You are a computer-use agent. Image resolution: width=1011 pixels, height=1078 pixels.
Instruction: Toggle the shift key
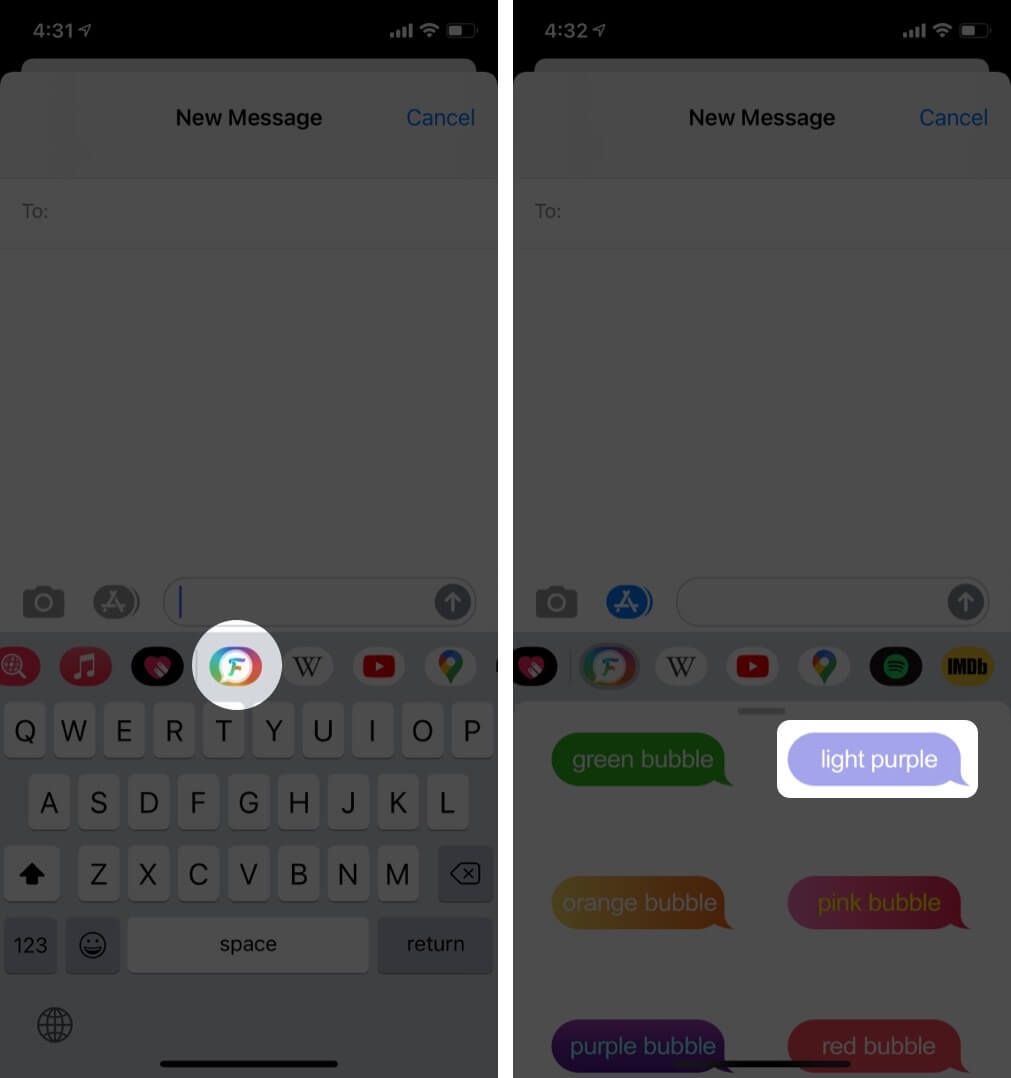31,874
